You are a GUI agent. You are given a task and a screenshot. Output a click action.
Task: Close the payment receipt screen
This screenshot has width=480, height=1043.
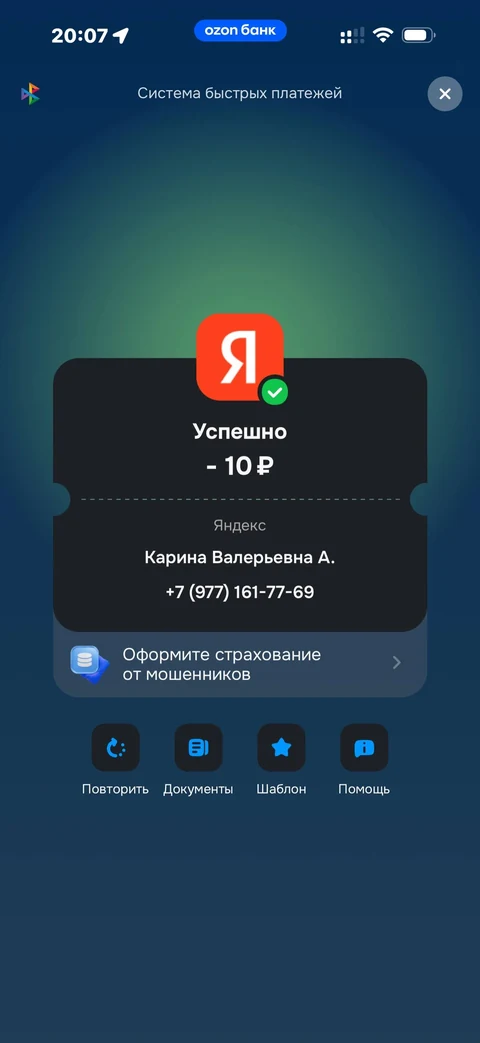[x=445, y=94]
